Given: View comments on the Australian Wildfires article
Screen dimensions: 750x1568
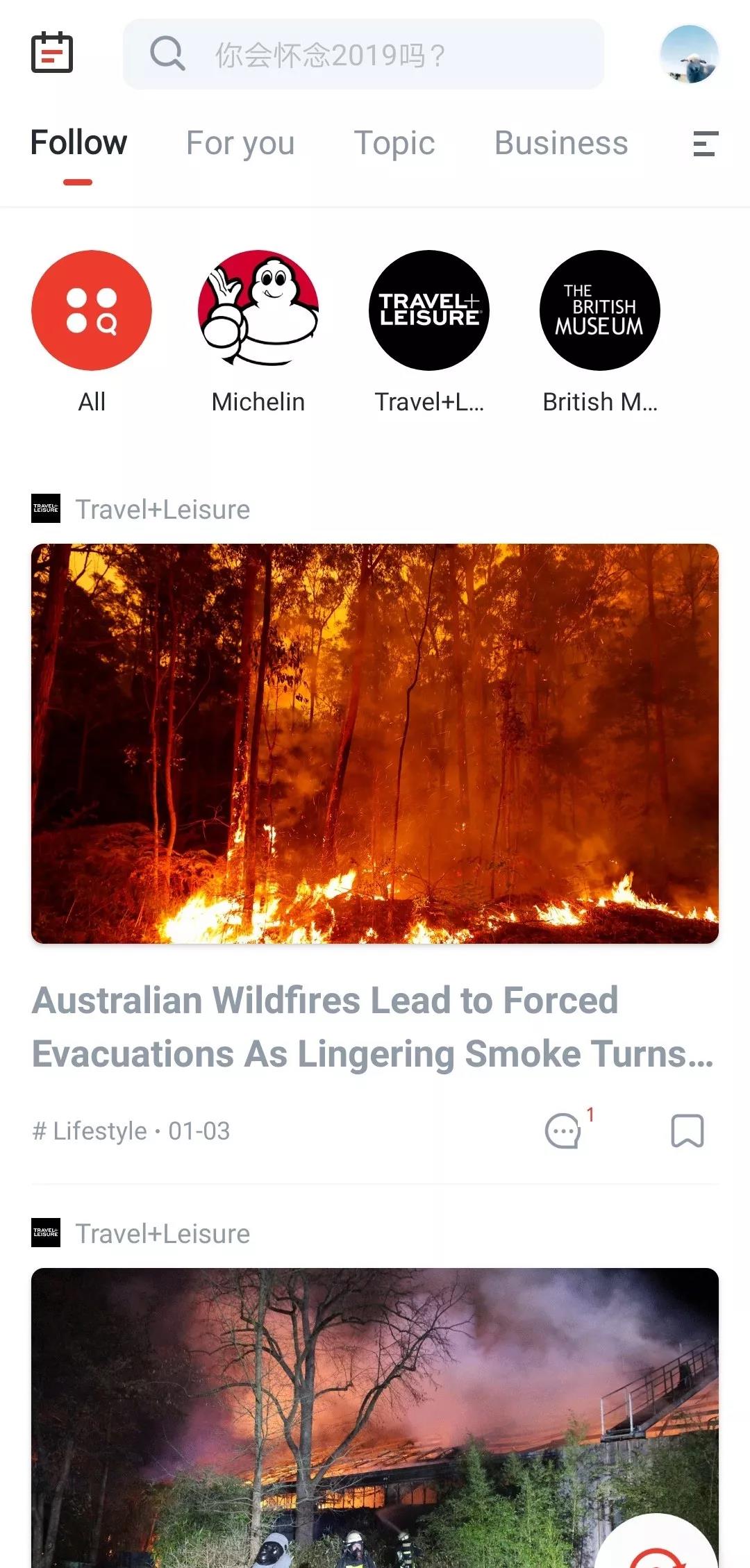Looking at the screenshot, I should 564,1131.
